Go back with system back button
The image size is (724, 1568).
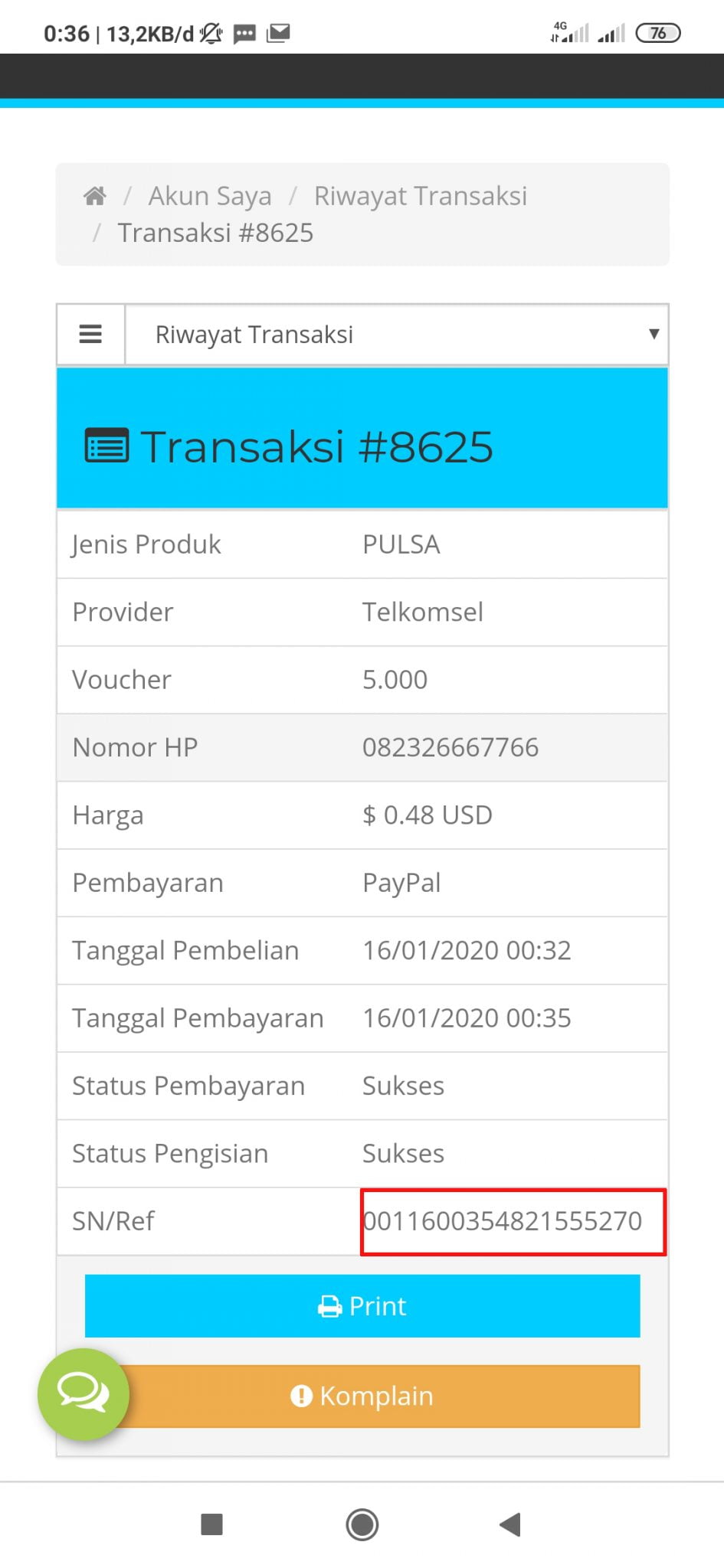click(510, 1524)
